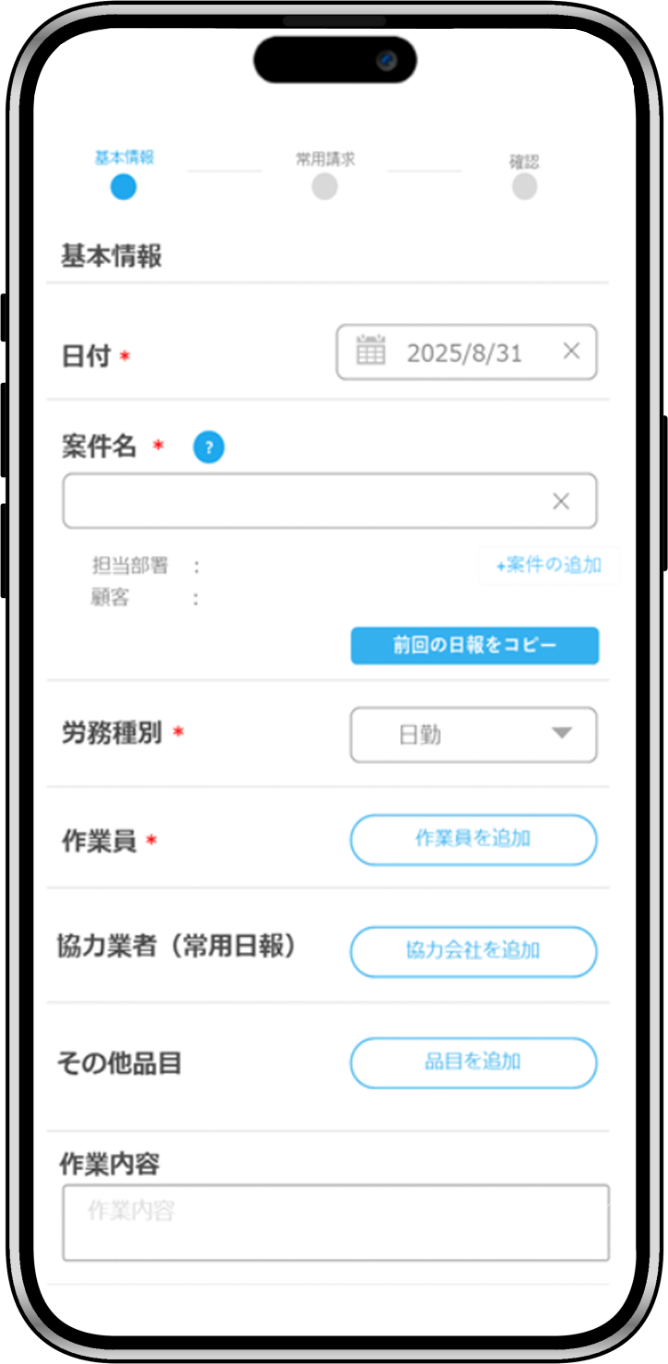Focus the 作業内容 text area
This screenshot has width=668, height=1364.
(335, 1222)
